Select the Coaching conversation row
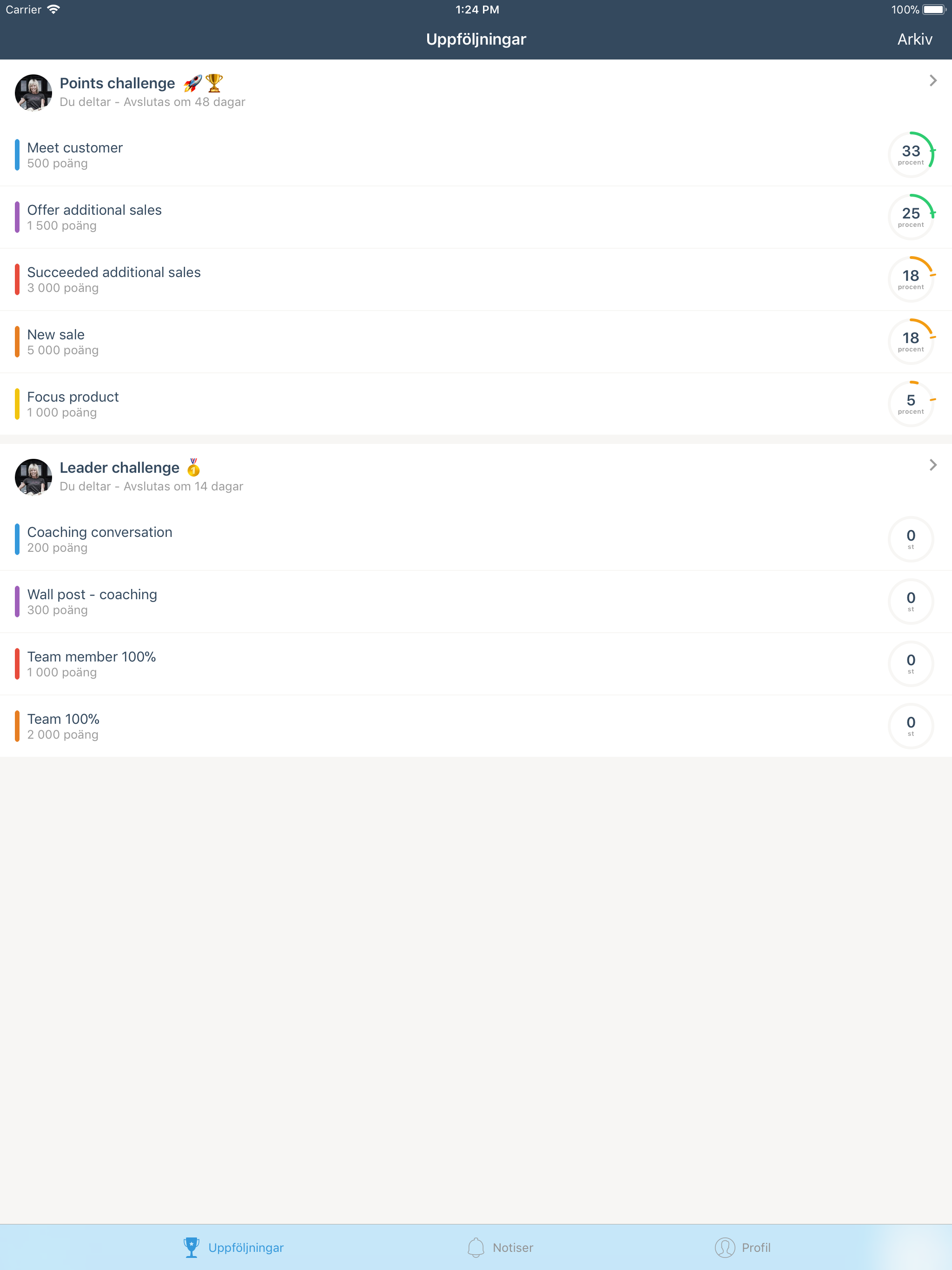952x1270 pixels. coord(287,539)
